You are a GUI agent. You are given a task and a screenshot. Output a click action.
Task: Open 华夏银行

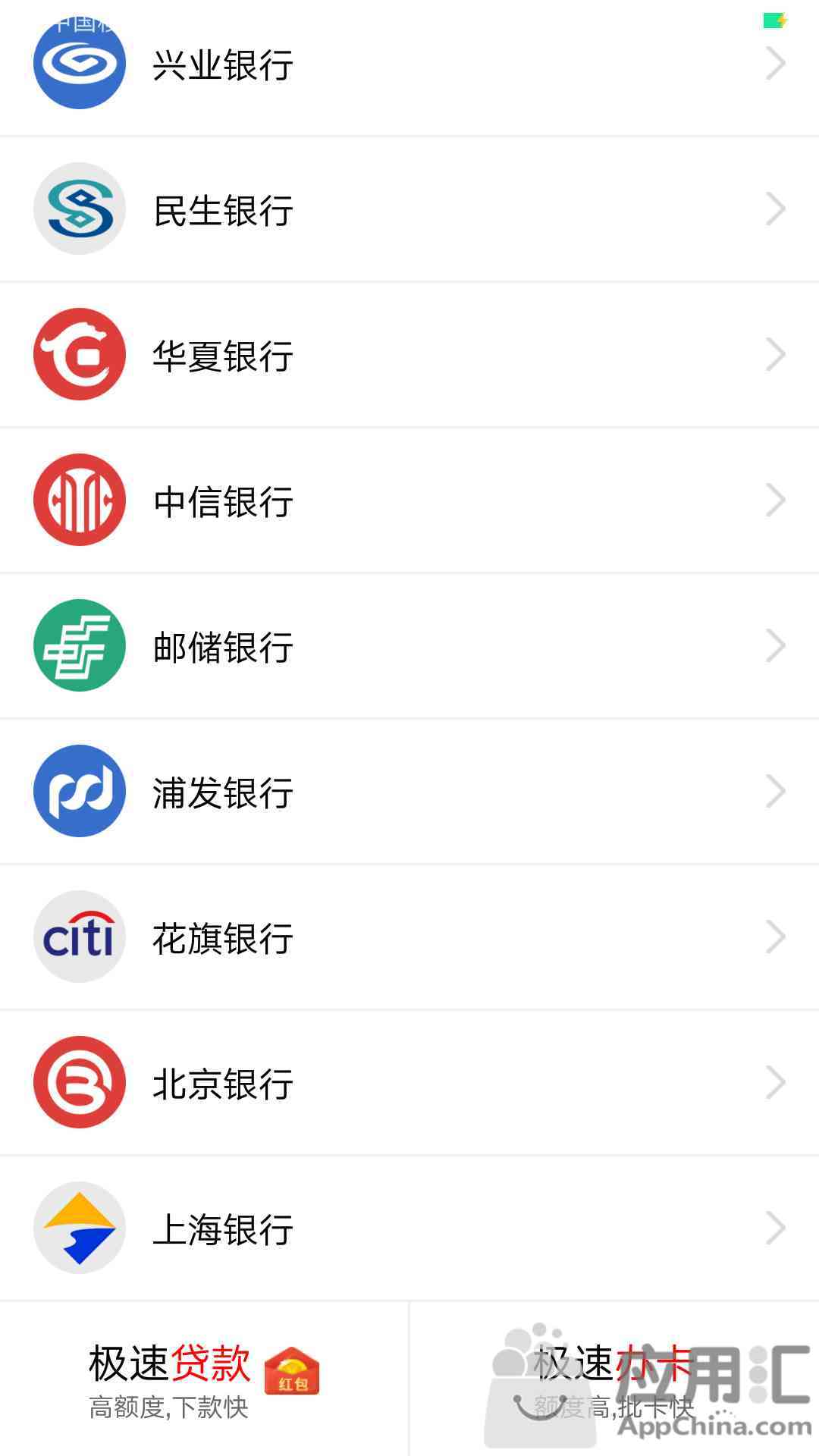coord(409,355)
